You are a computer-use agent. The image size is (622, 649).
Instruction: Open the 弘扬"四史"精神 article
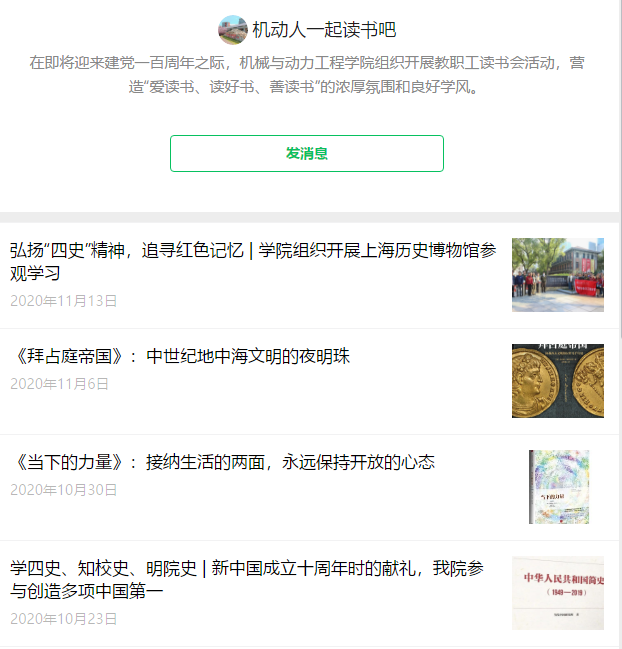pos(253,262)
